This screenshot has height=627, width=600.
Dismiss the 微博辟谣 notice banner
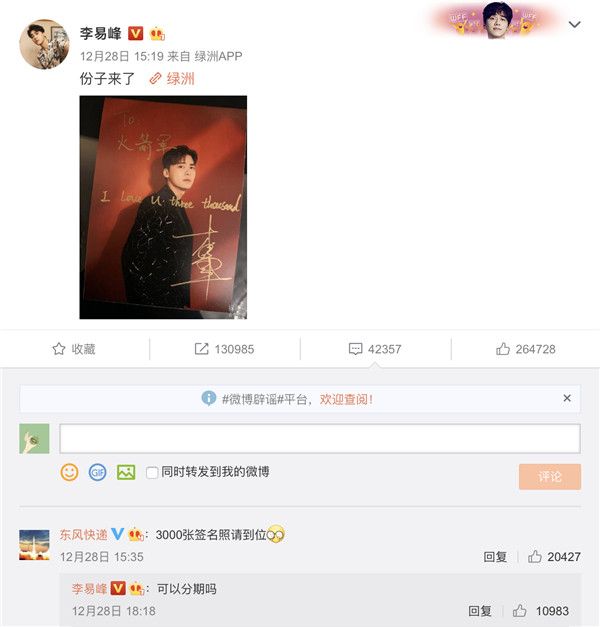(567, 398)
